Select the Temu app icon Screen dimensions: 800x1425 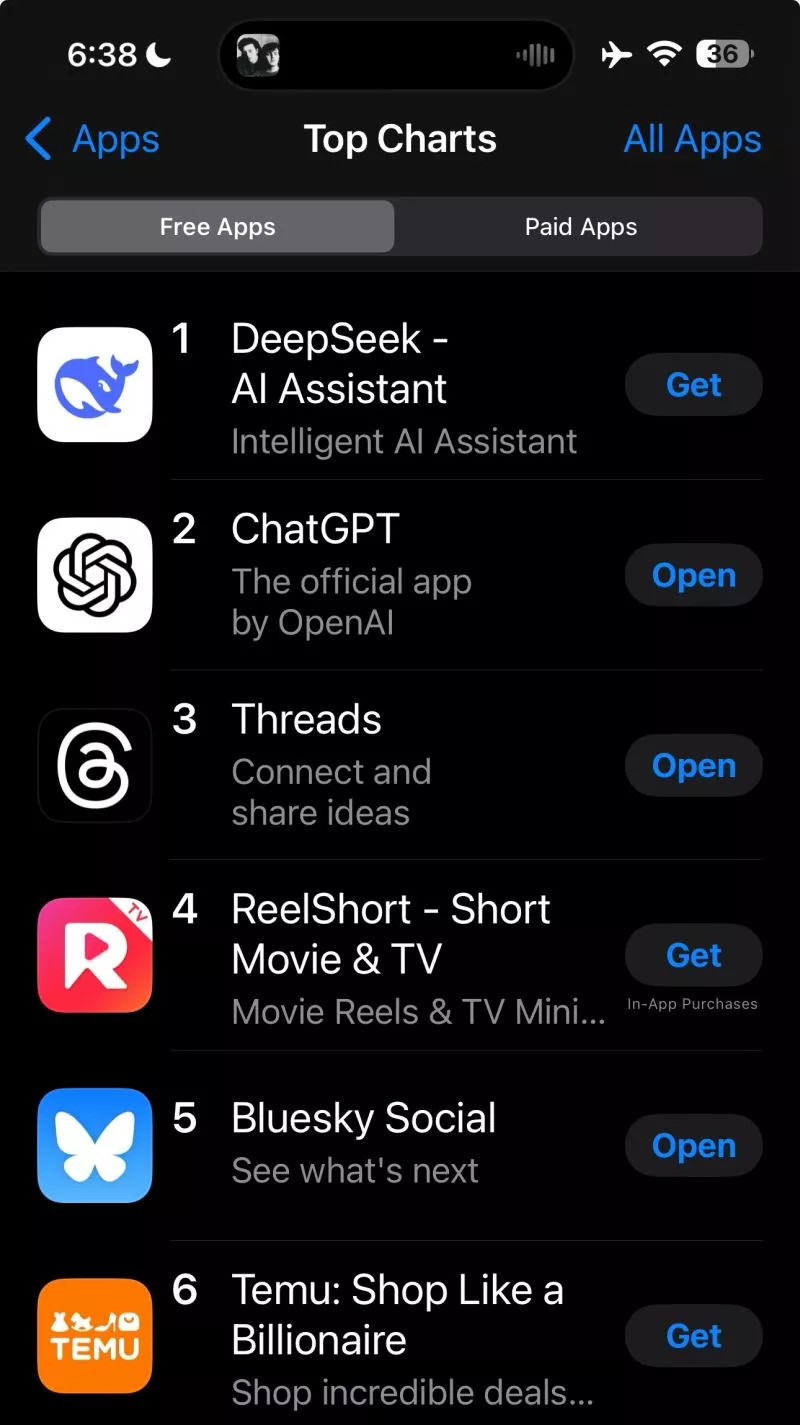tap(94, 1335)
